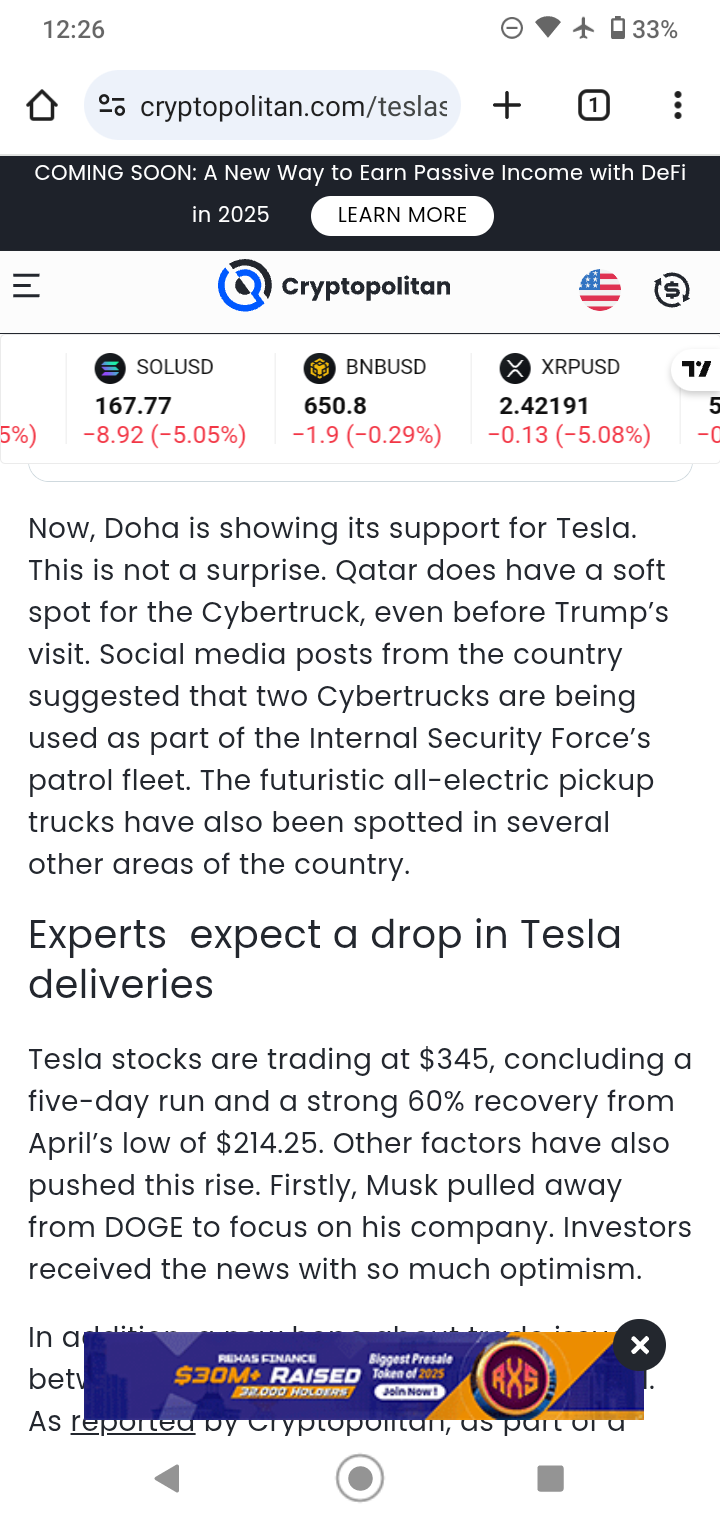Dismiss the Rexas Finance ad banner
Screen dimensions: 720x1520
(x=640, y=1345)
